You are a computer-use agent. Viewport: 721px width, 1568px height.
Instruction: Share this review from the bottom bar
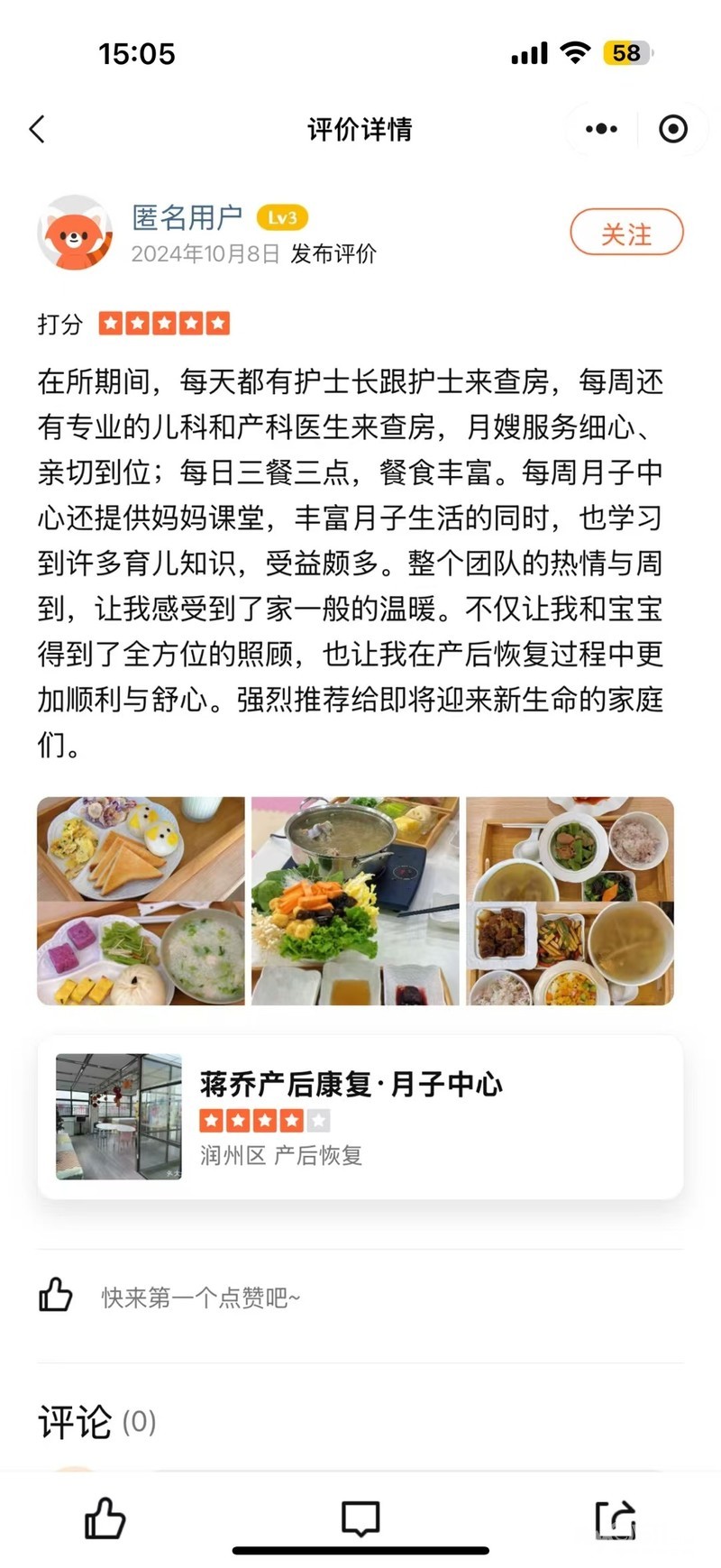(x=616, y=1518)
